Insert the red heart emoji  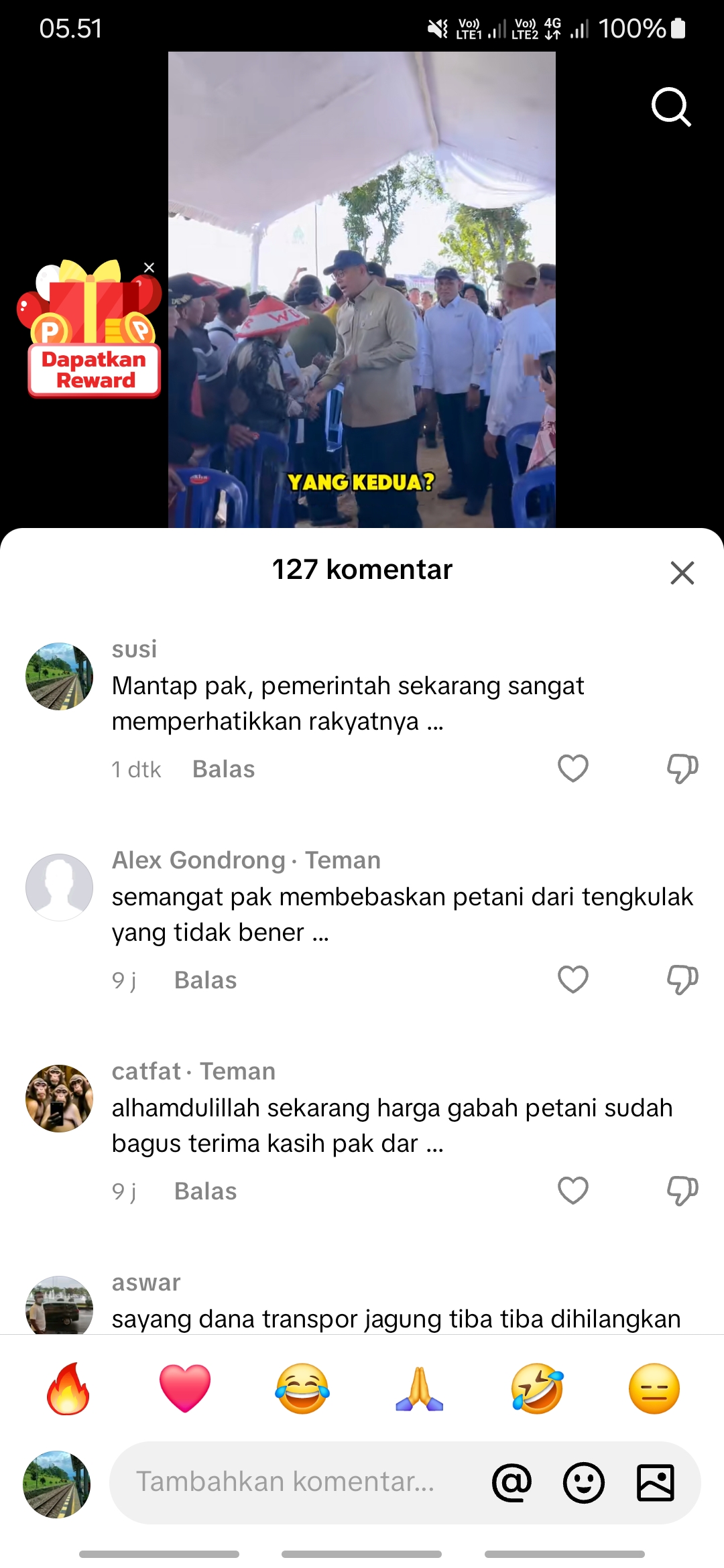click(185, 1389)
